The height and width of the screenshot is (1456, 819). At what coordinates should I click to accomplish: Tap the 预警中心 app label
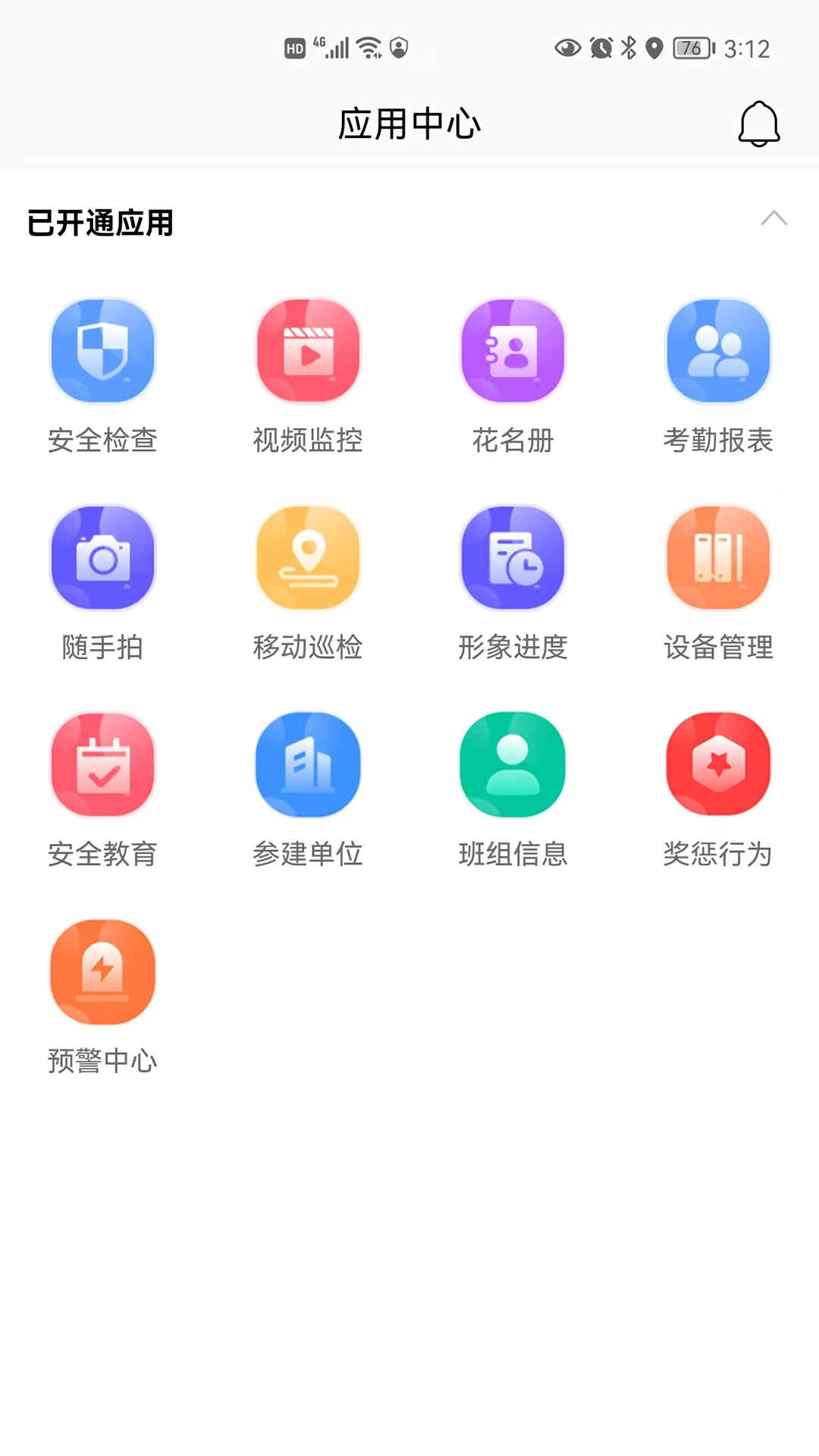102,1061
